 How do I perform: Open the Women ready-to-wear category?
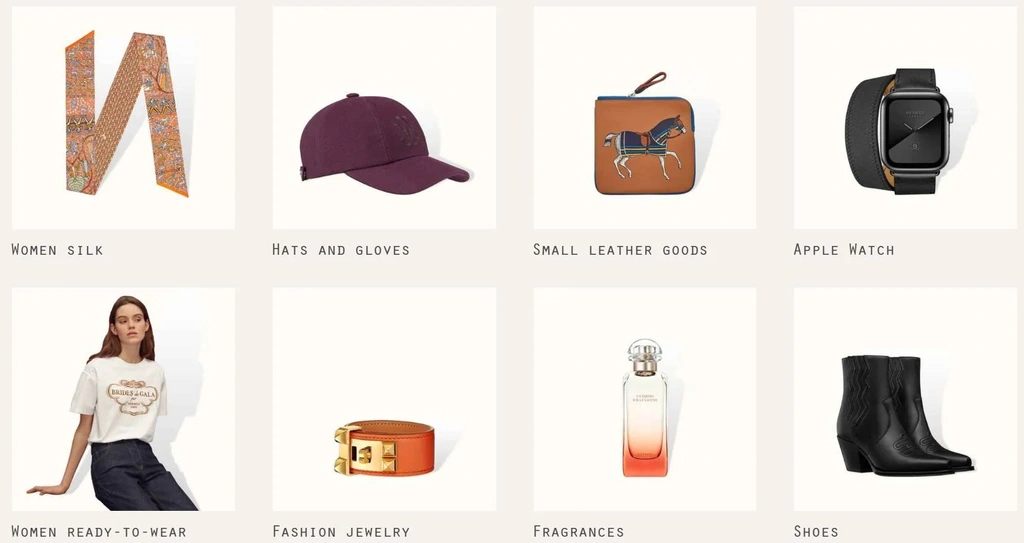(123, 399)
